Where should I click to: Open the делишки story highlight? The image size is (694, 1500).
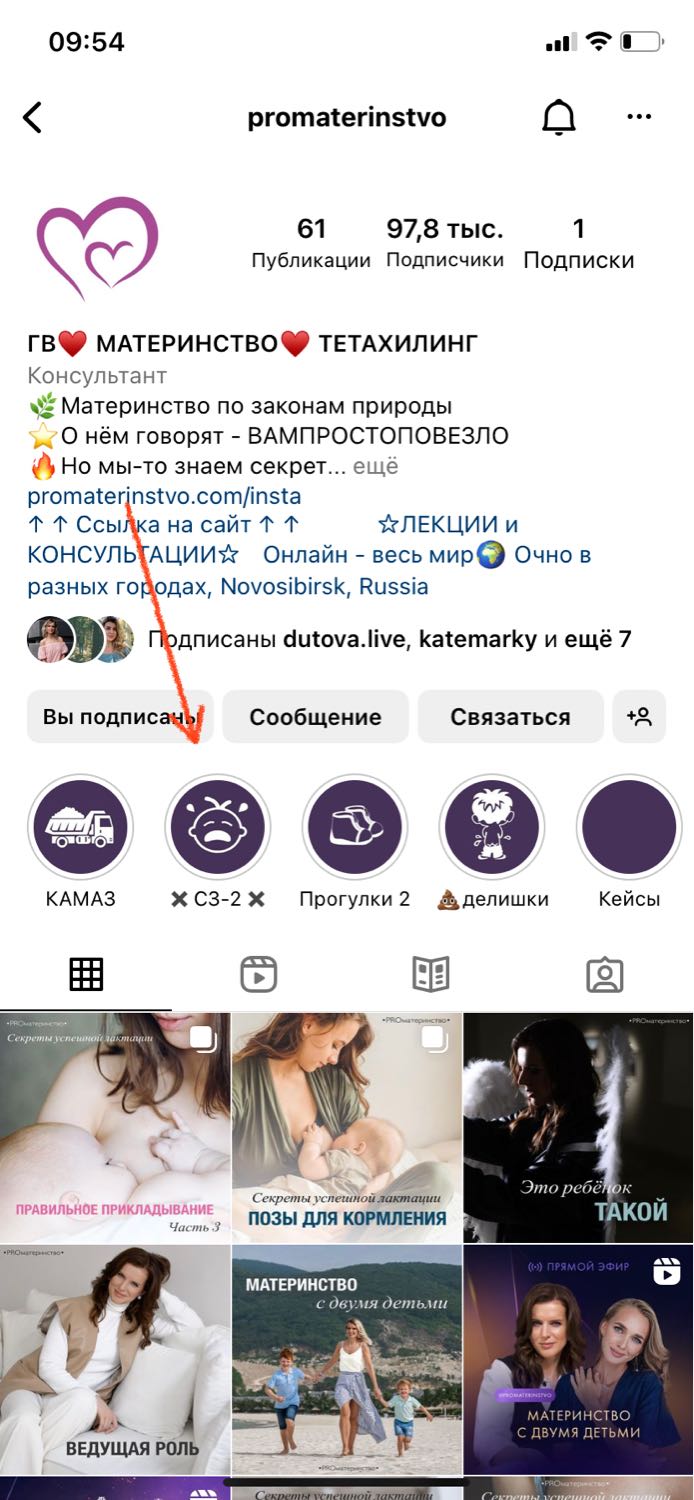(x=492, y=827)
